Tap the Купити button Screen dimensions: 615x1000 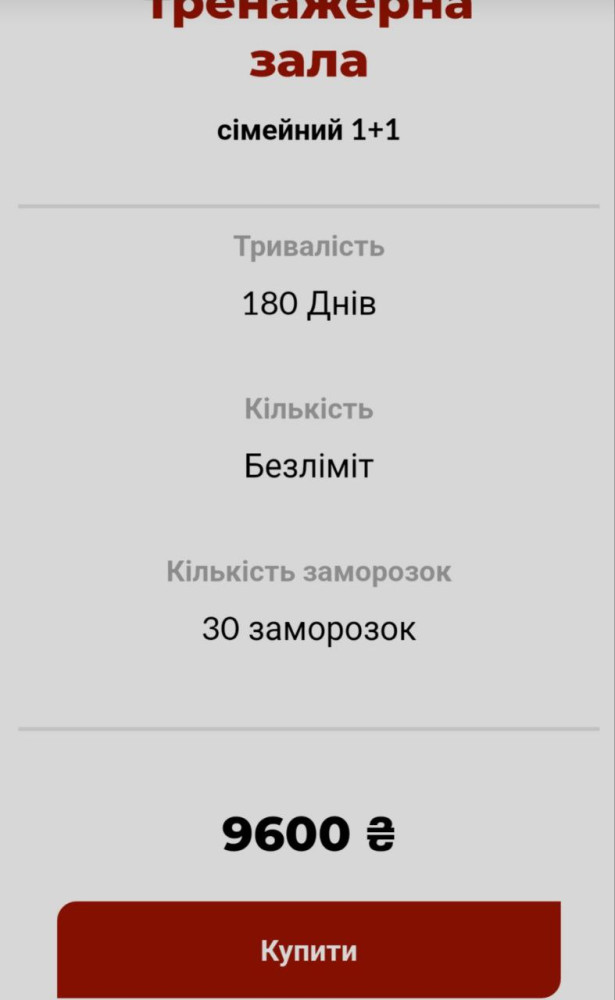308,949
